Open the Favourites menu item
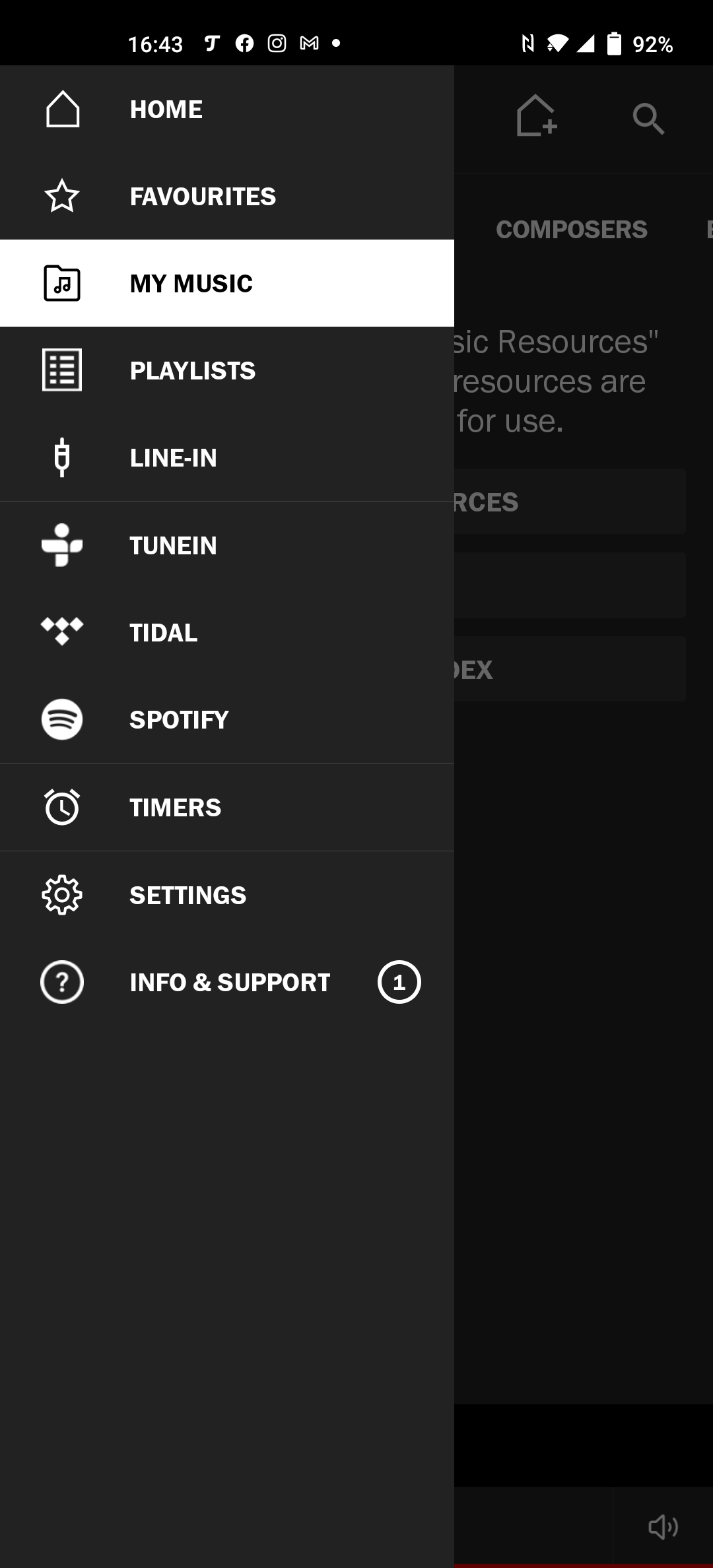Image resolution: width=713 pixels, height=1568 pixels. tap(227, 196)
